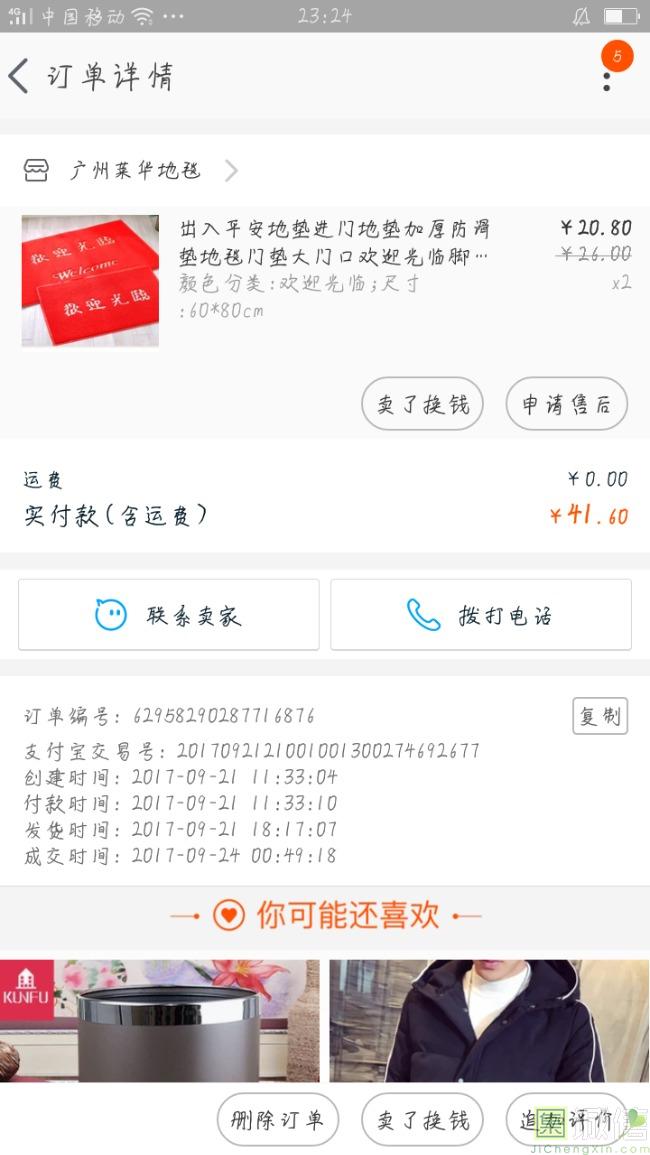Tap 卖了换钱 in the bottom bar

422,1120
